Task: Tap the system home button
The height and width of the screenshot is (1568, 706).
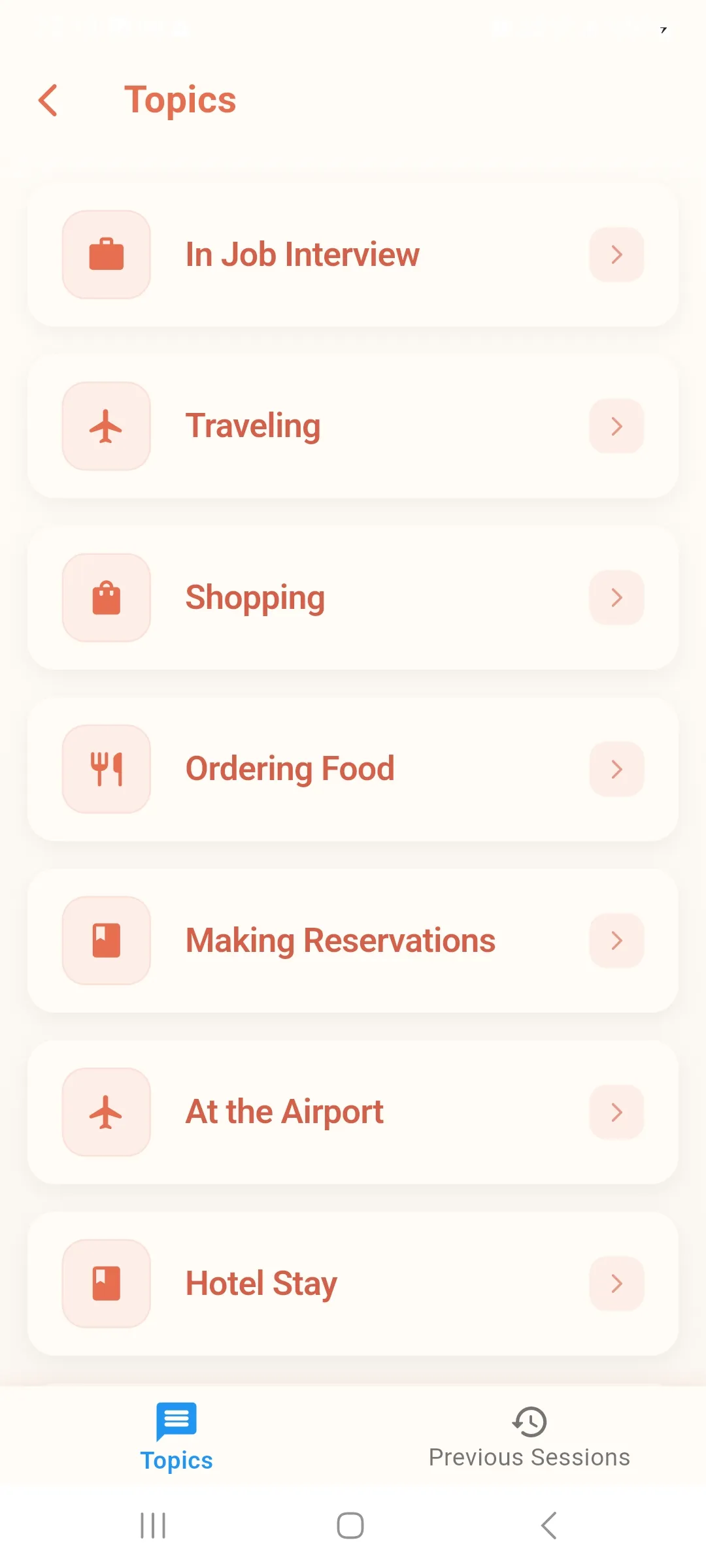Action: (350, 1526)
